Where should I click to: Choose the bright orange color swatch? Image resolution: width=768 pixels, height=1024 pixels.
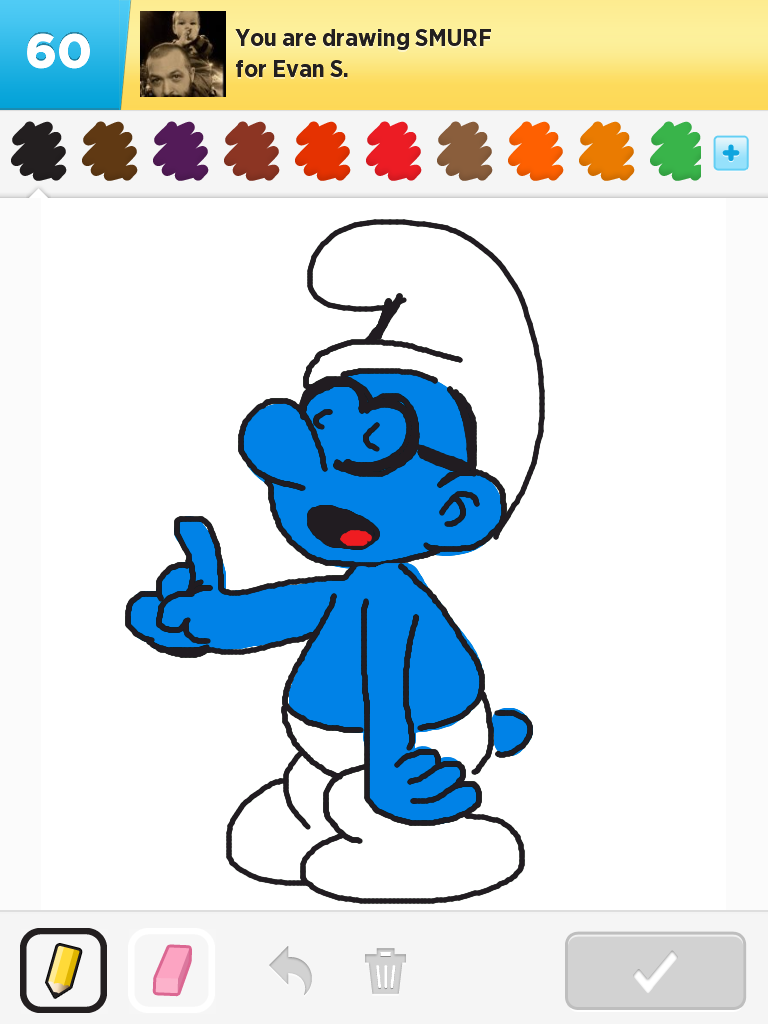coord(535,151)
